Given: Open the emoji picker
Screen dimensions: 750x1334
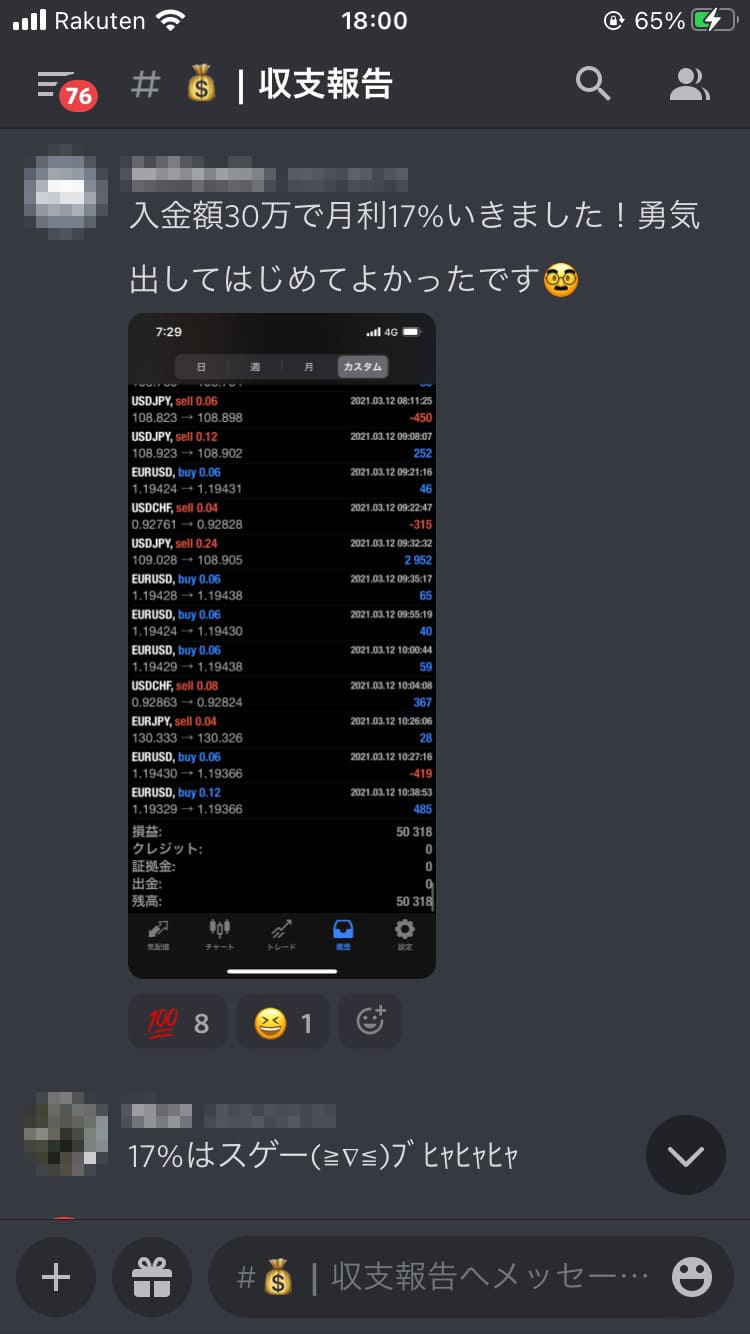Looking at the screenshot, I should coord(692,1277).
